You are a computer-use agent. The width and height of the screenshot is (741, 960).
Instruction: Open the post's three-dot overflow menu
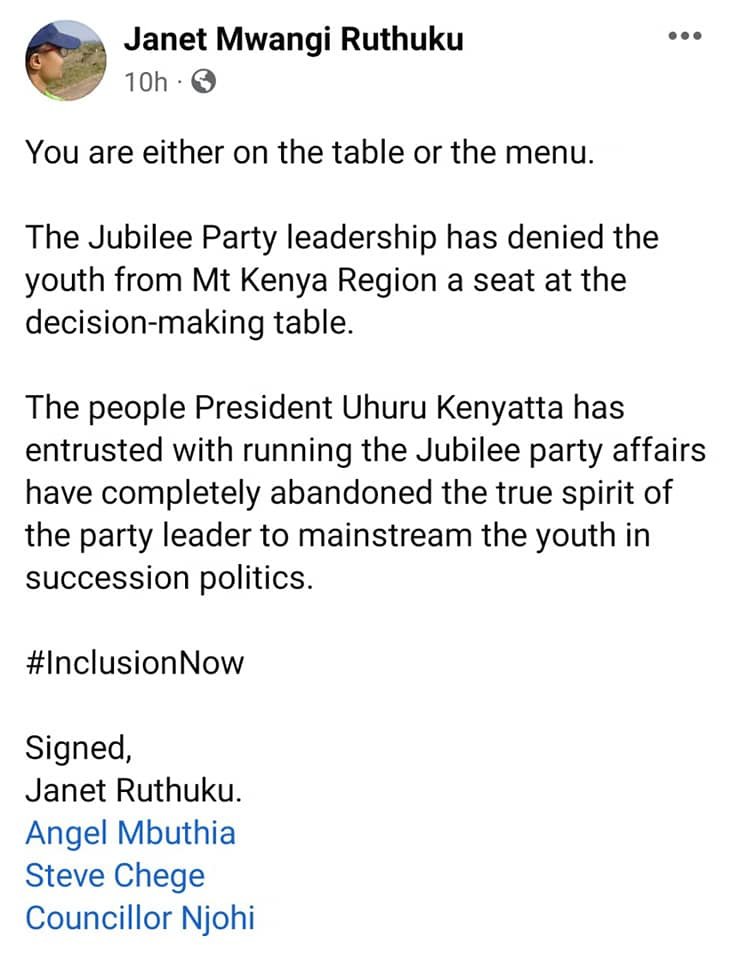coord(685,37)
